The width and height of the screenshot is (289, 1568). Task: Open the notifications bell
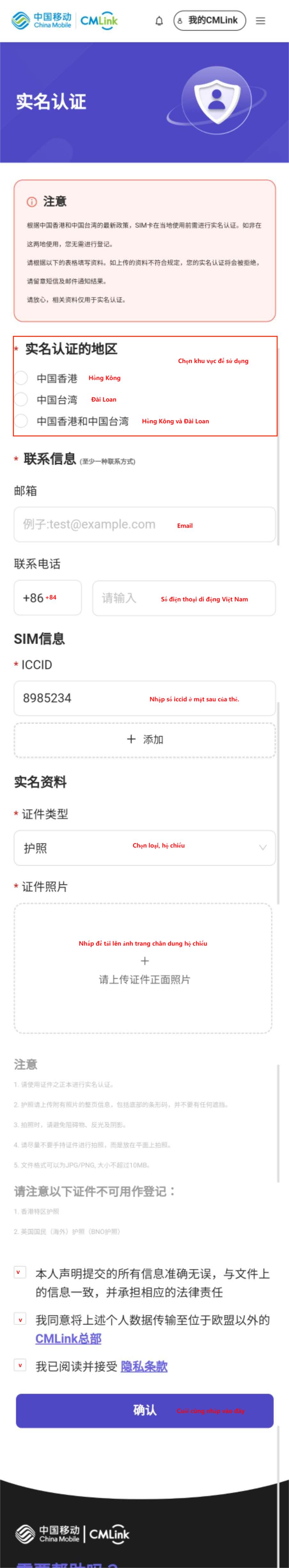pyautogui.click(x=159, y=21)
